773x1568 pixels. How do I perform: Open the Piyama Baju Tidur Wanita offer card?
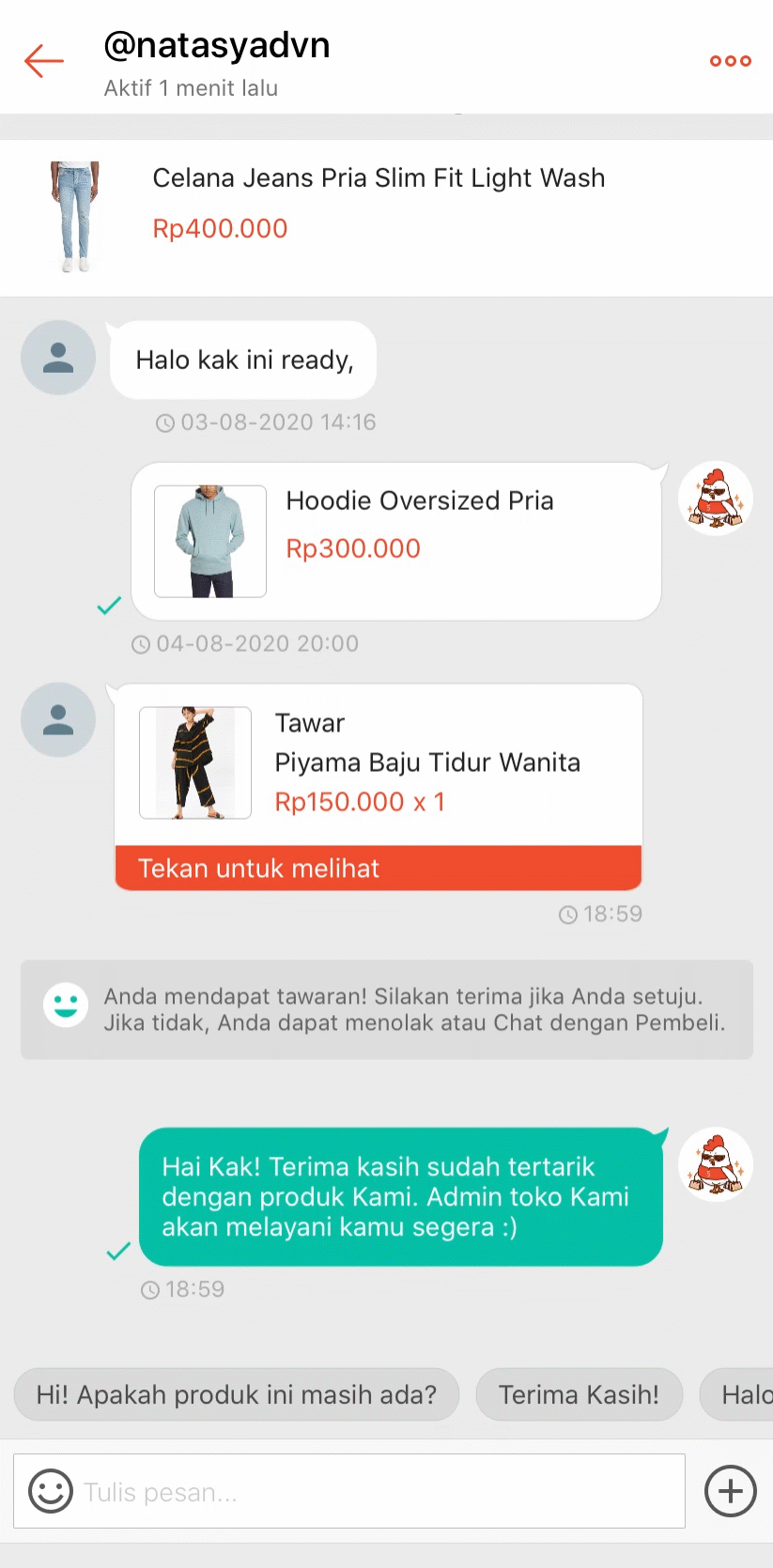click(x=378, y=762)
